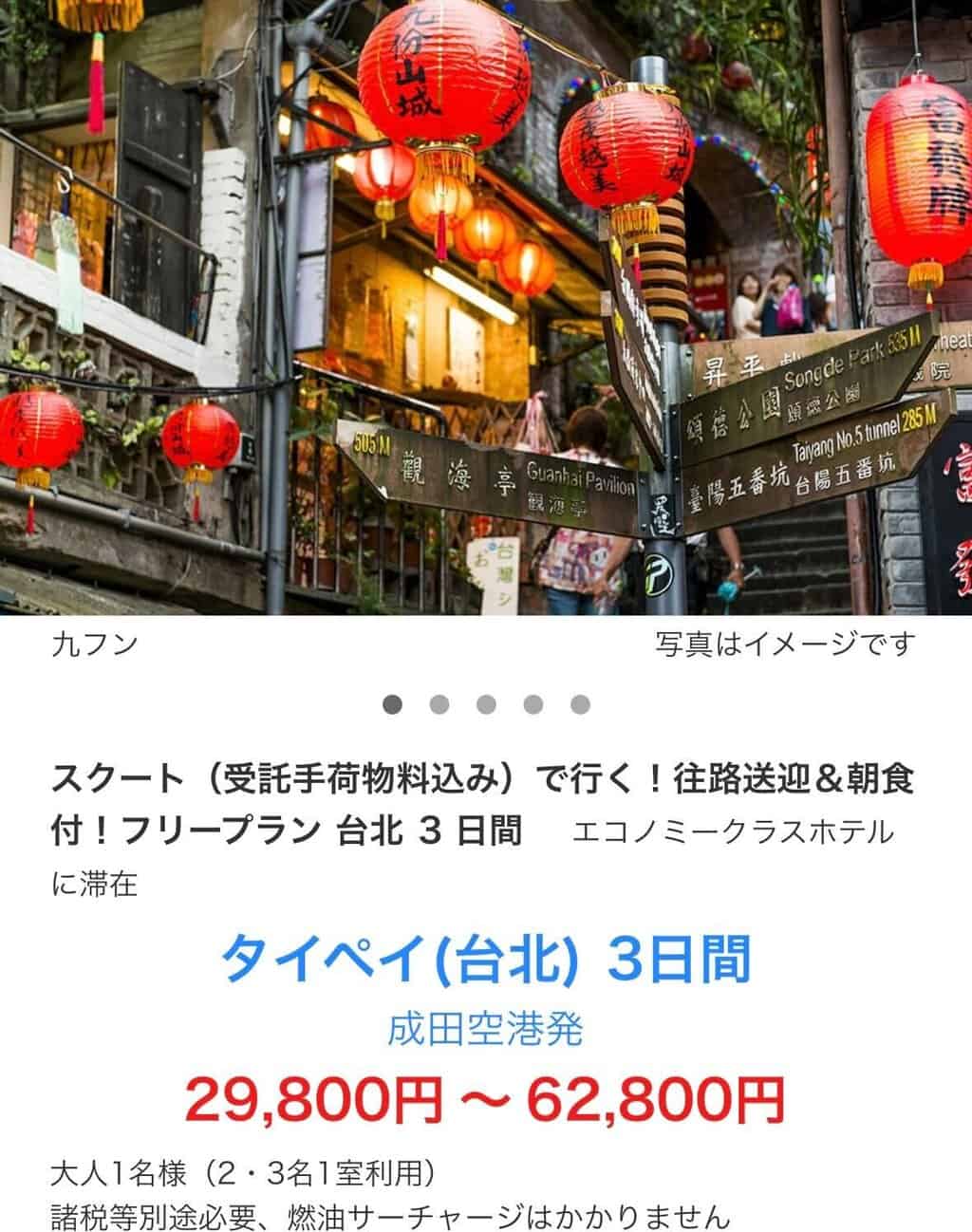Jump to the second photo indicator dot
Viewport: 972px width, 1232px height.
tap(439, 704)
